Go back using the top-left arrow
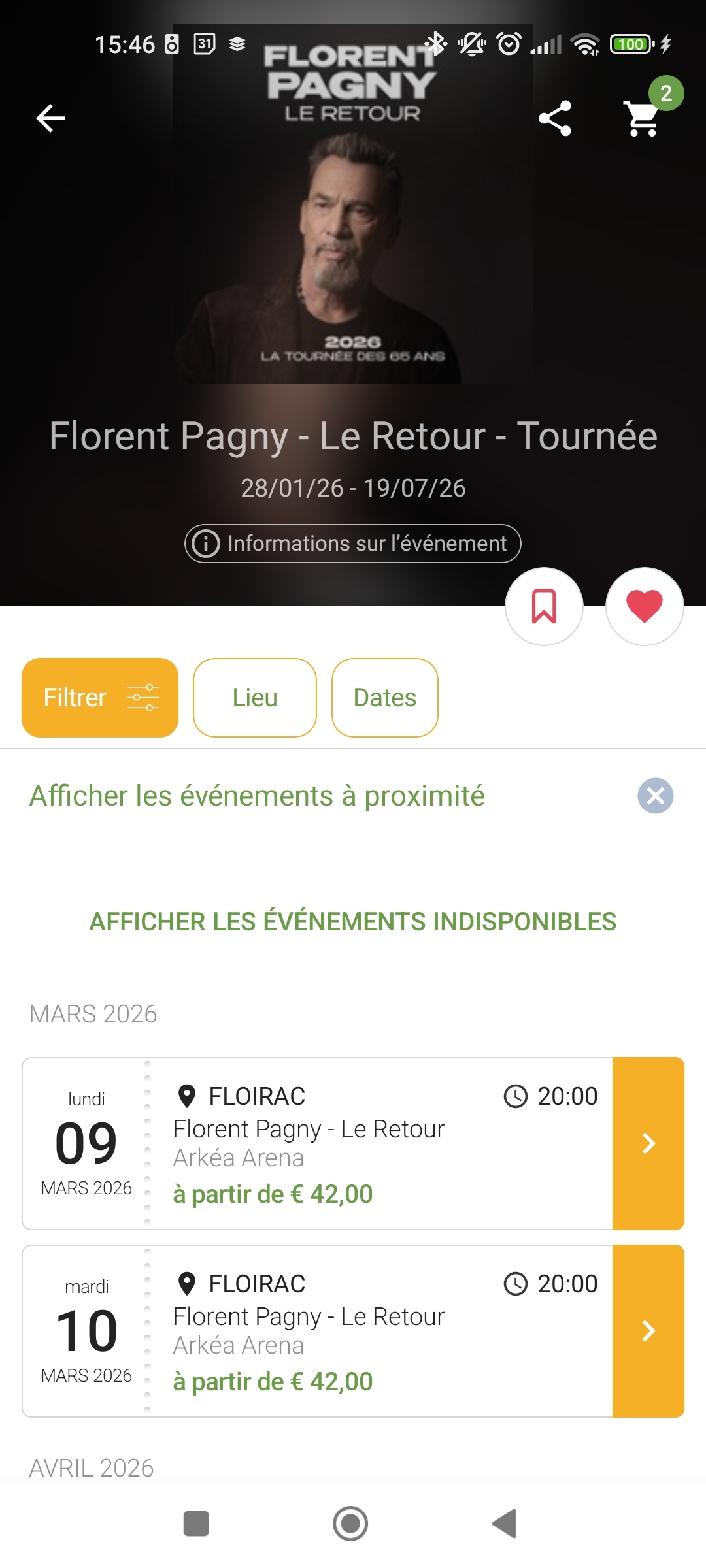706x1568 pixels. click(x=50, y=118)
